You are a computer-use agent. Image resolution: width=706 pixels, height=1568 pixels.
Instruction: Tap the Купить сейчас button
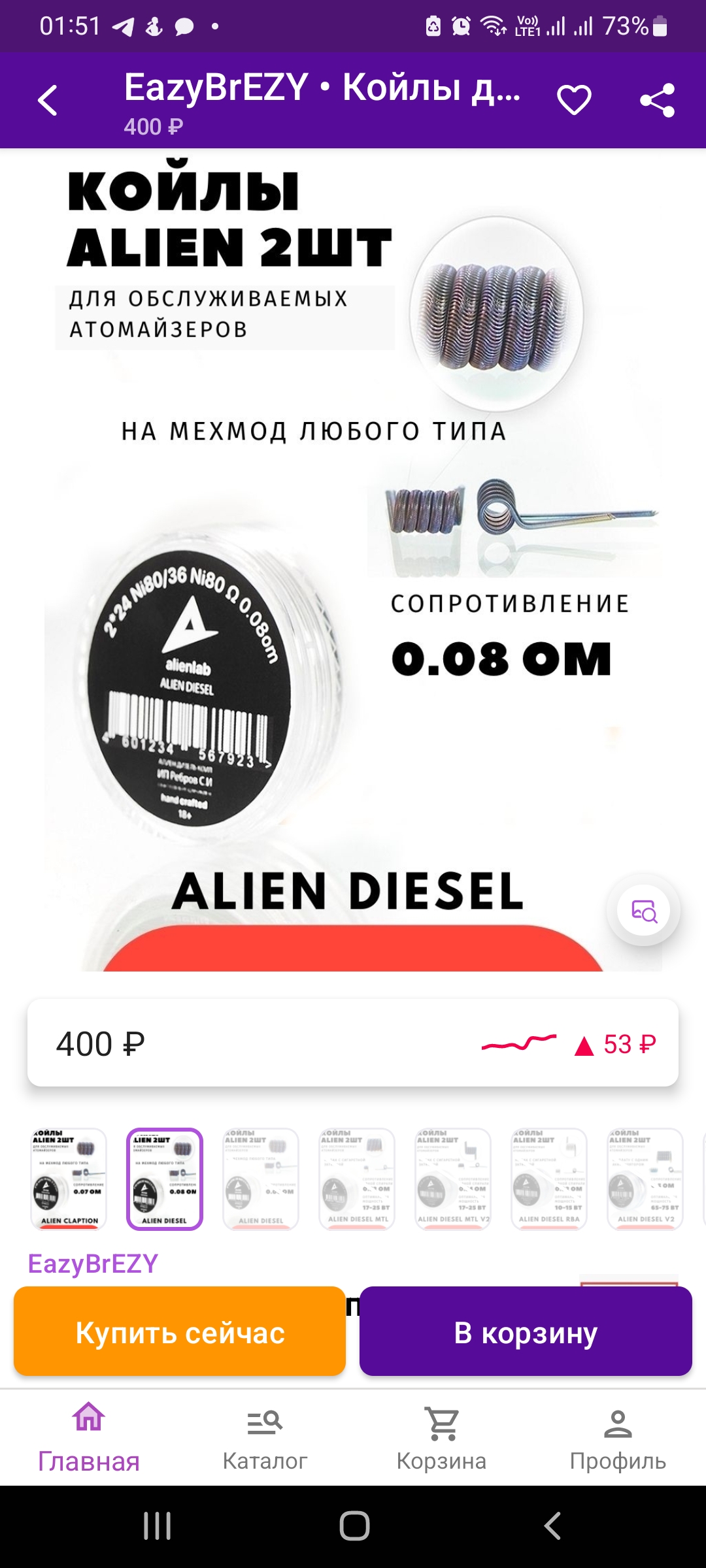click(180, 1332)
